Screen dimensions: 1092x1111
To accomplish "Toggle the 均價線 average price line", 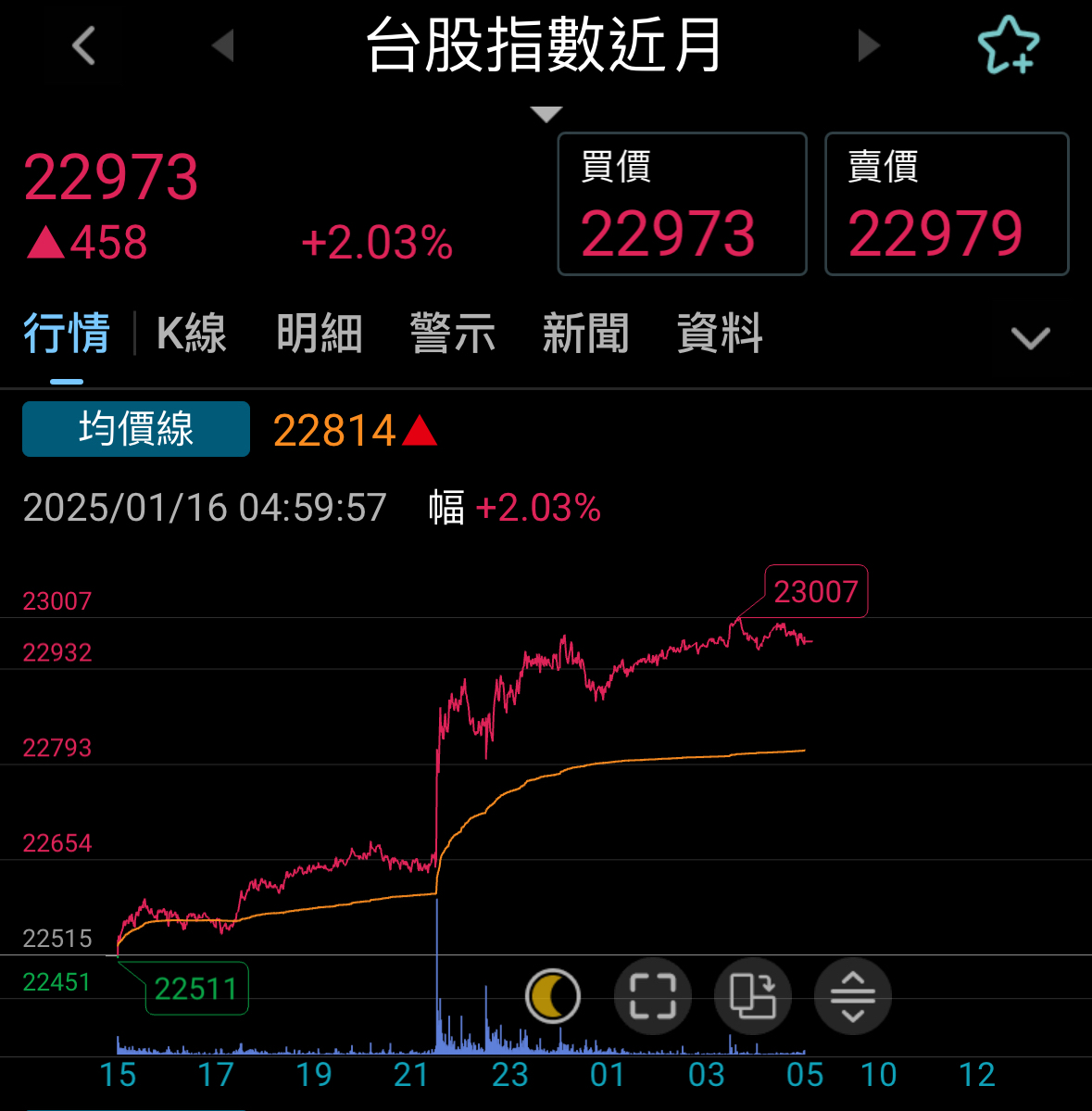I will point(135,429).
